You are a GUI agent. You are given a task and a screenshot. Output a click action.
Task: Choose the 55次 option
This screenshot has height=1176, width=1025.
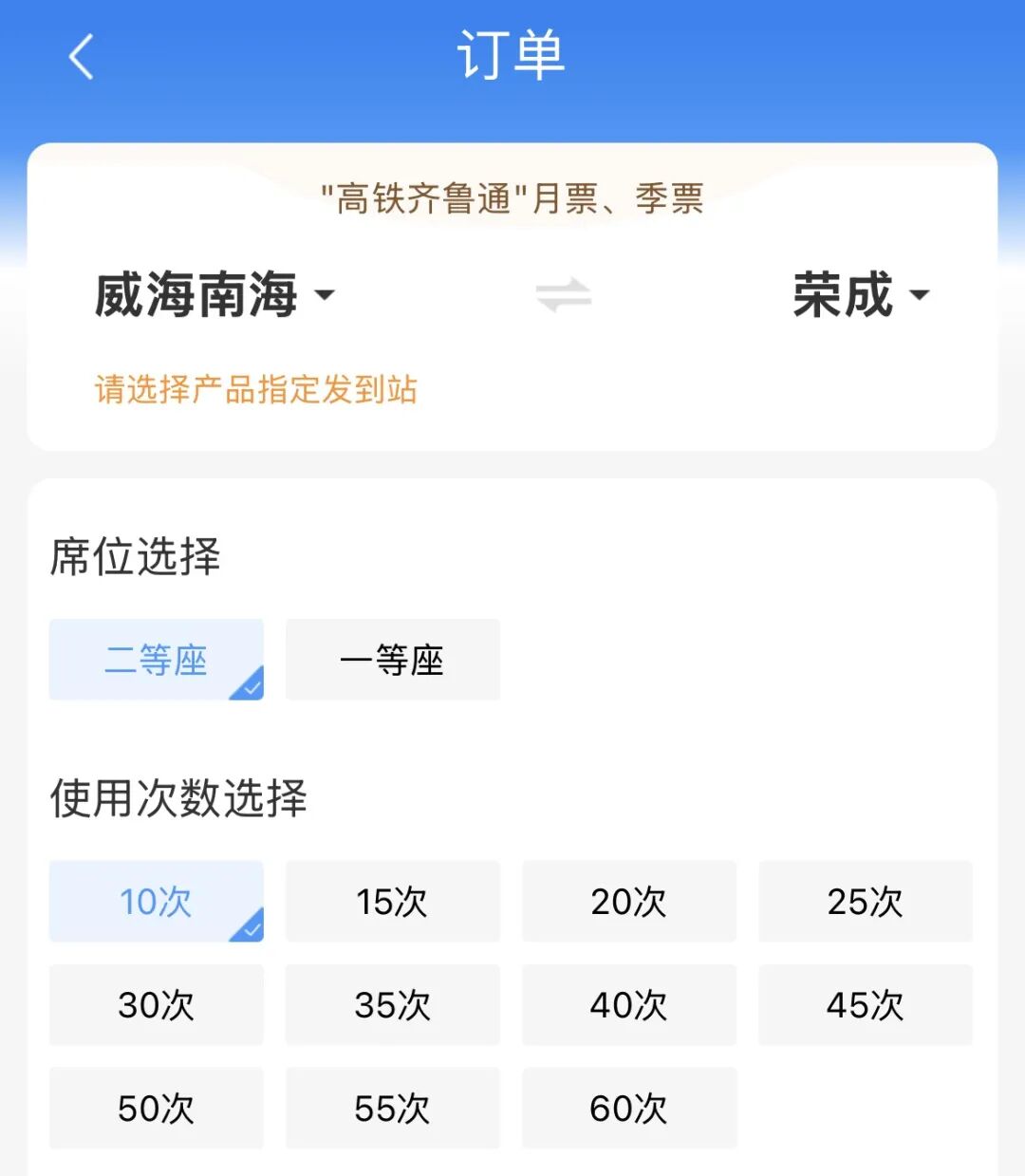(392, 1109)
